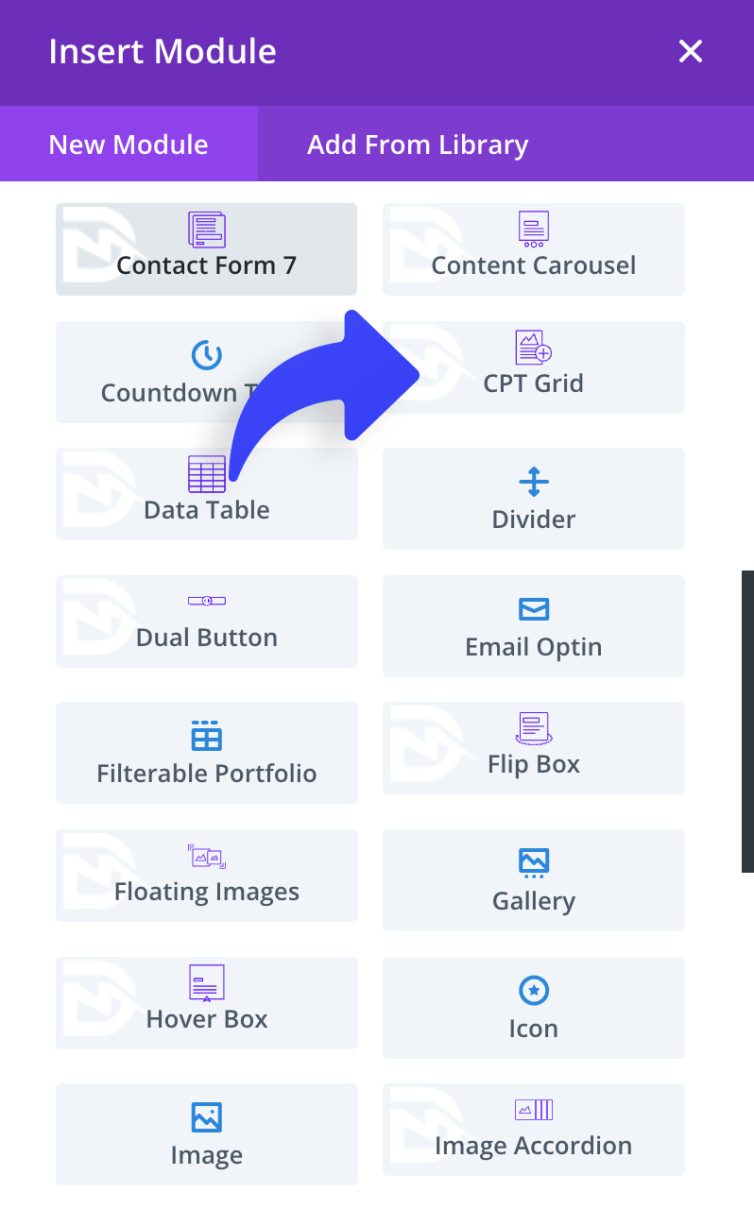Insert the Content Carousel module
Screen dimensions: 754x1209
(x=533, y=248)
